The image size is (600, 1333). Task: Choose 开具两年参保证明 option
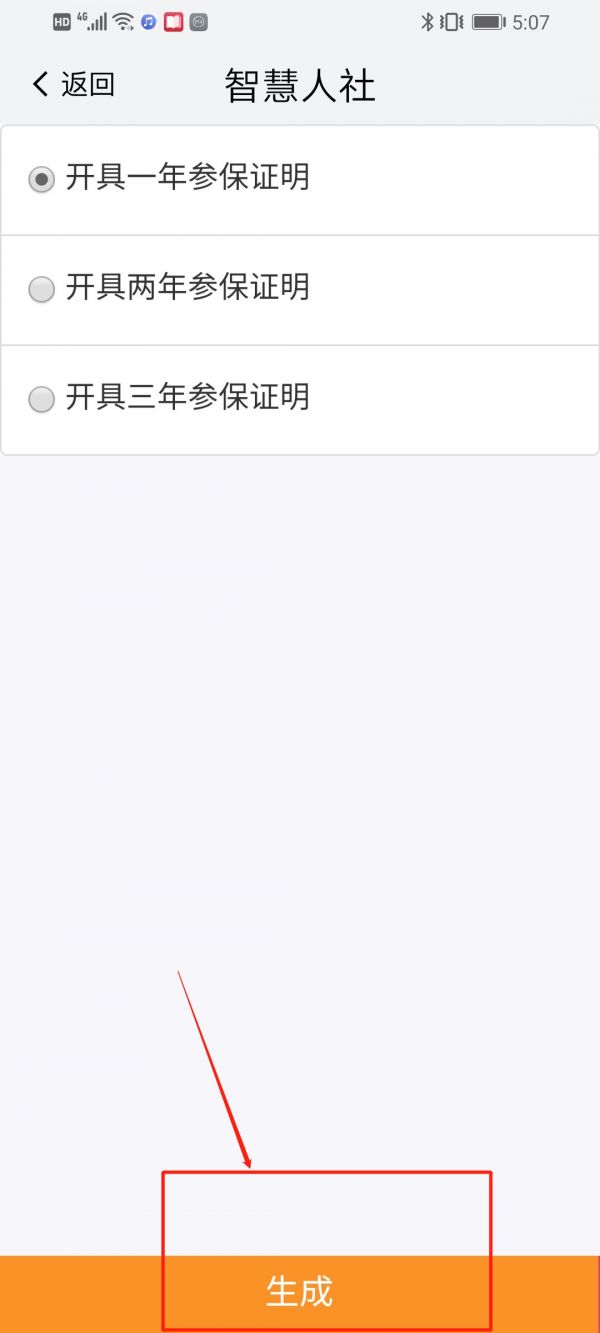pos(42,290)
